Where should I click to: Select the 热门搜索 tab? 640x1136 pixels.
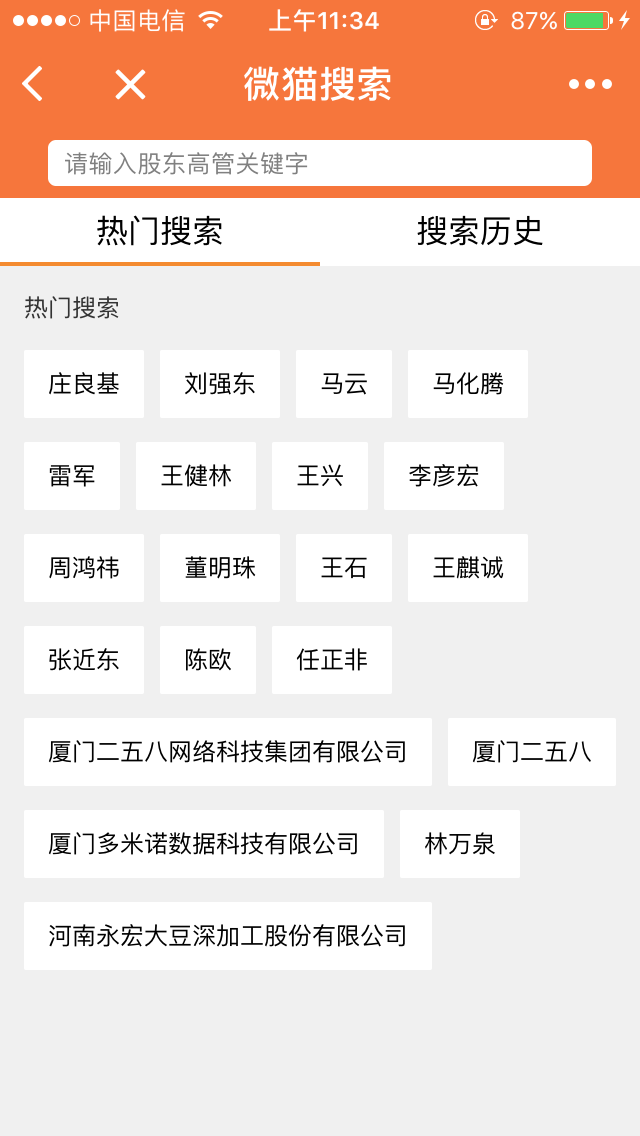[160, 231]
